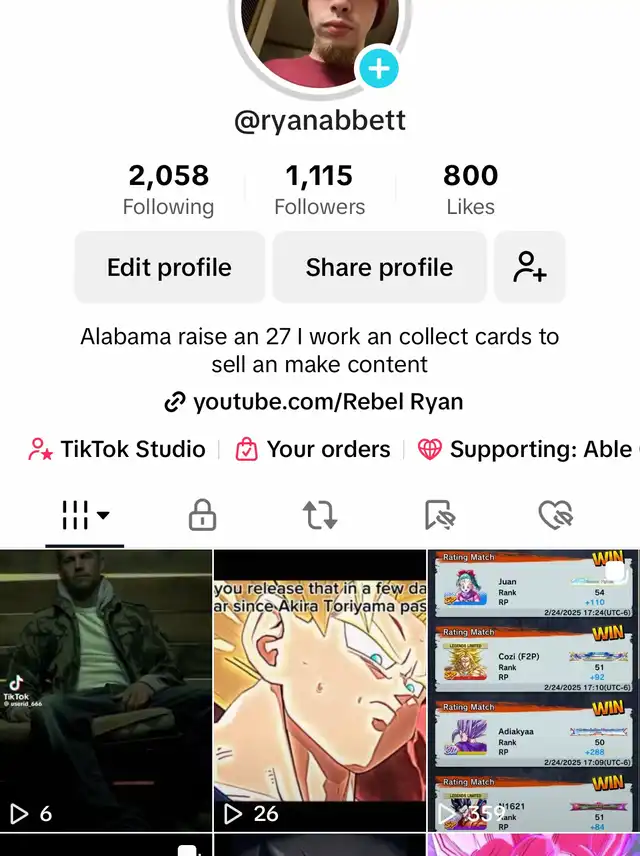This screenshot has width=640, height=856.
Task: View Your orders
Action: [x=313, y=450]
